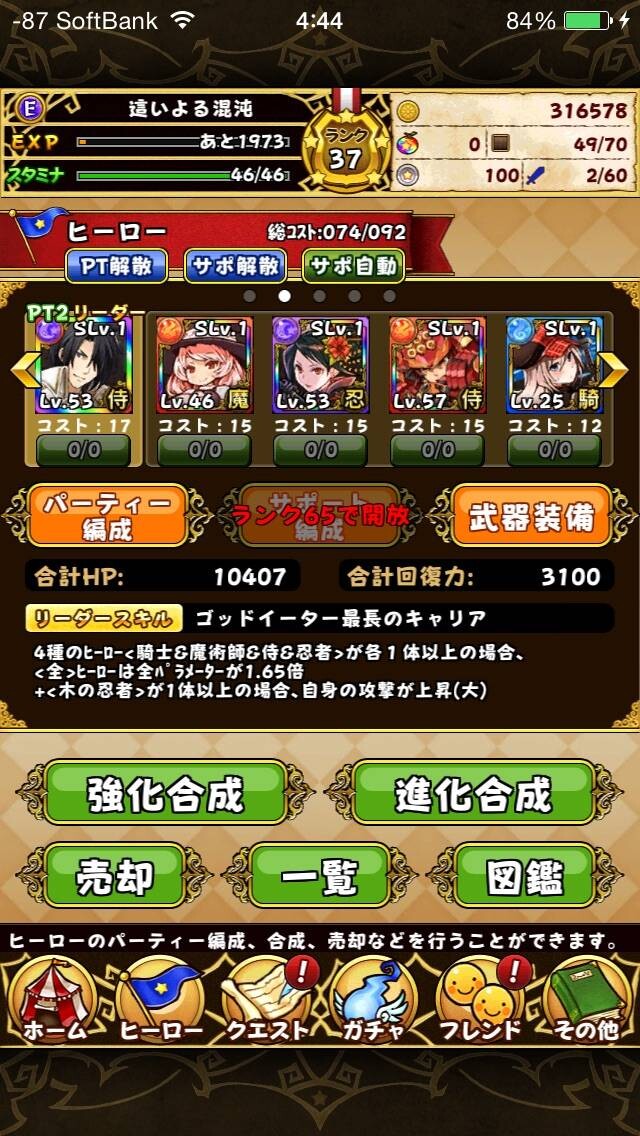This screenshot has height=1136, width=640.
Task: Open 武器装備 weapon equipment
Action: (x=531, y=516)
